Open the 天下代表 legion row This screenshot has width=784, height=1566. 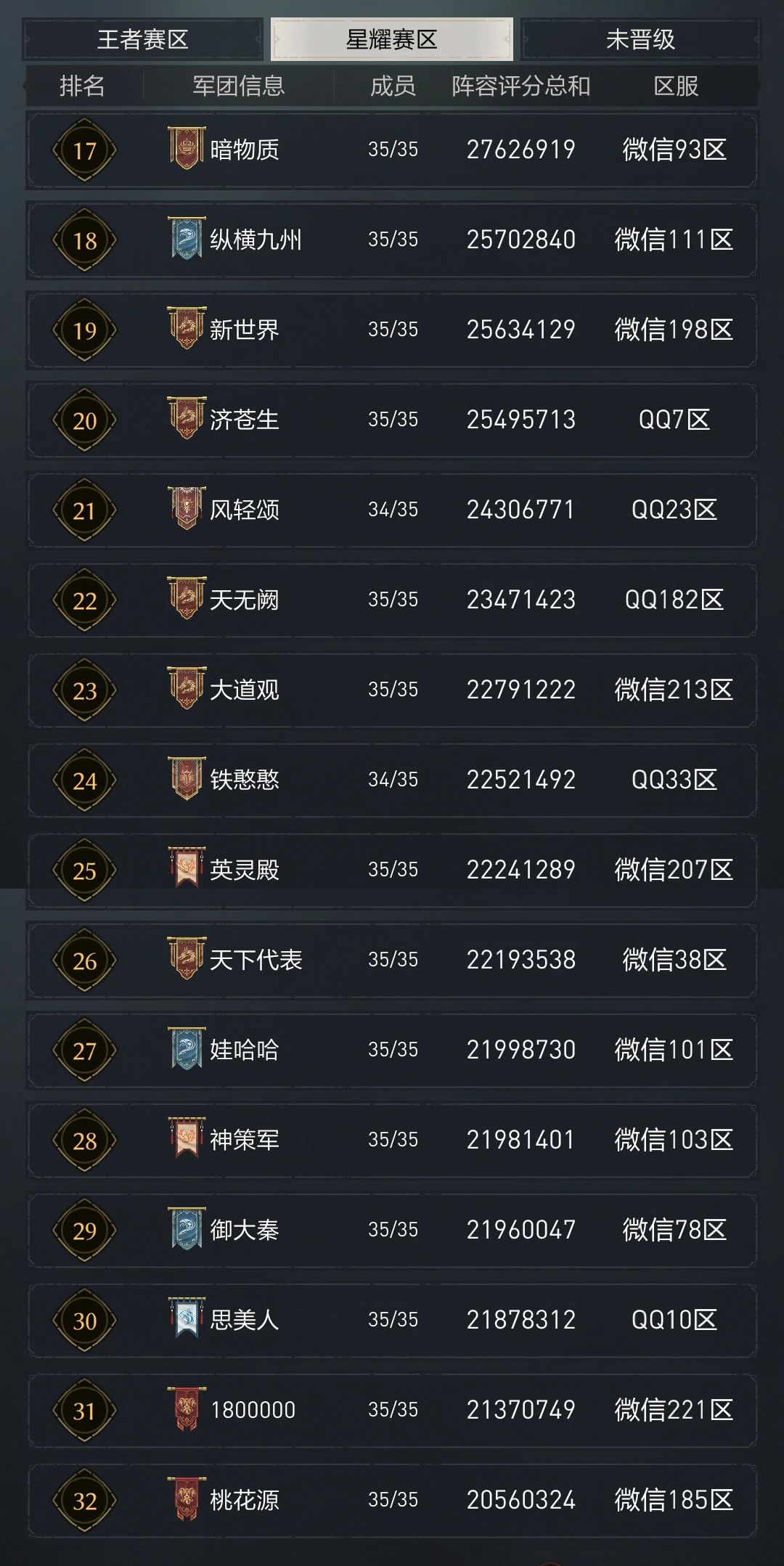392,961
